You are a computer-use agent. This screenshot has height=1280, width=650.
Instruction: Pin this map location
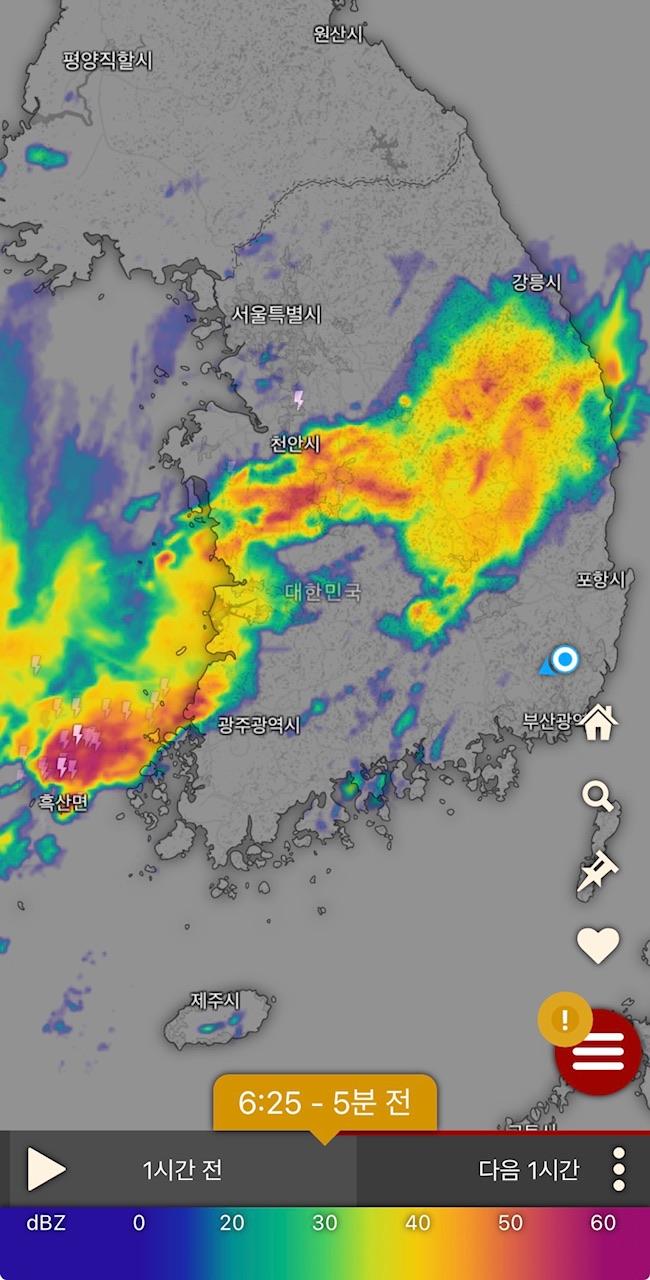598,872
